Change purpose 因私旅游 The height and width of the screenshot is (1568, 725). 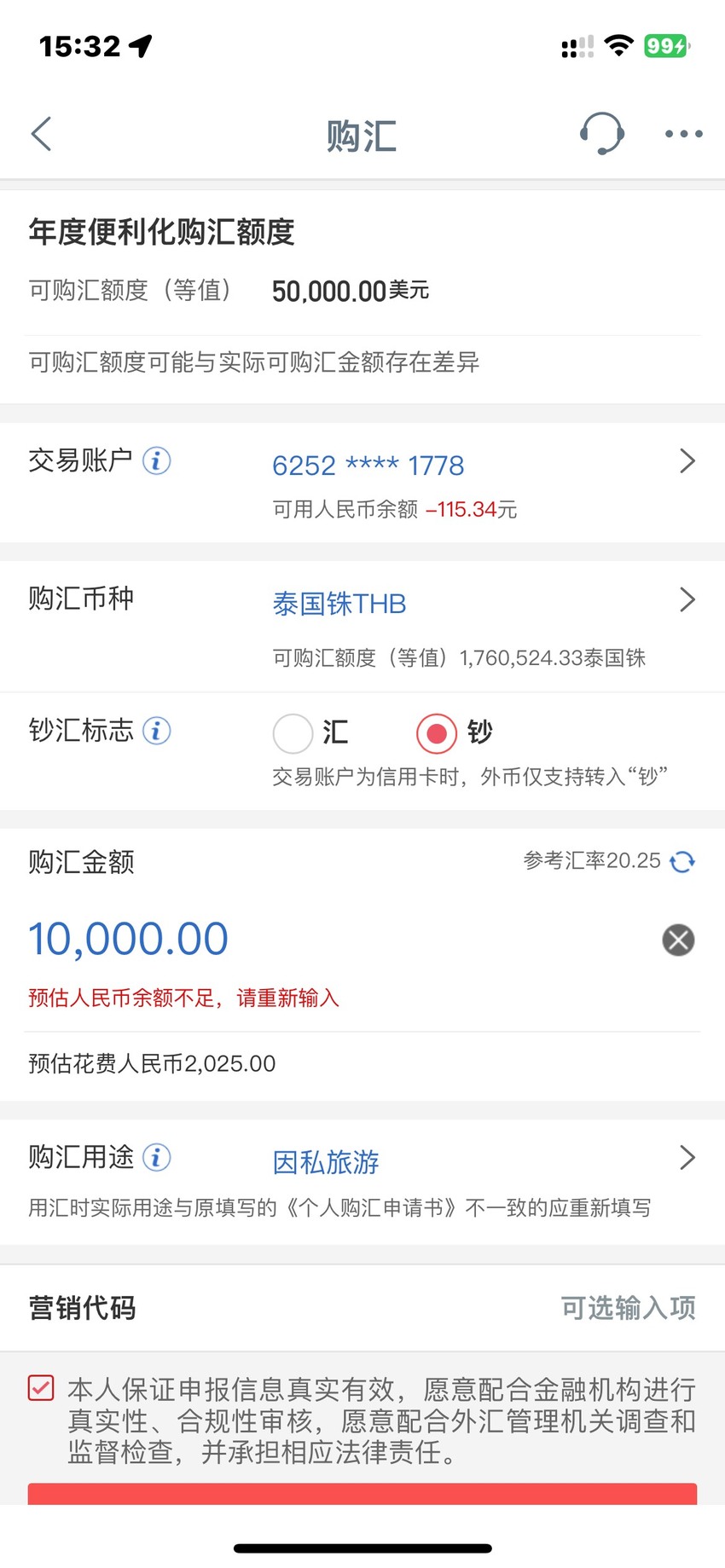(x=484, y=1161)
